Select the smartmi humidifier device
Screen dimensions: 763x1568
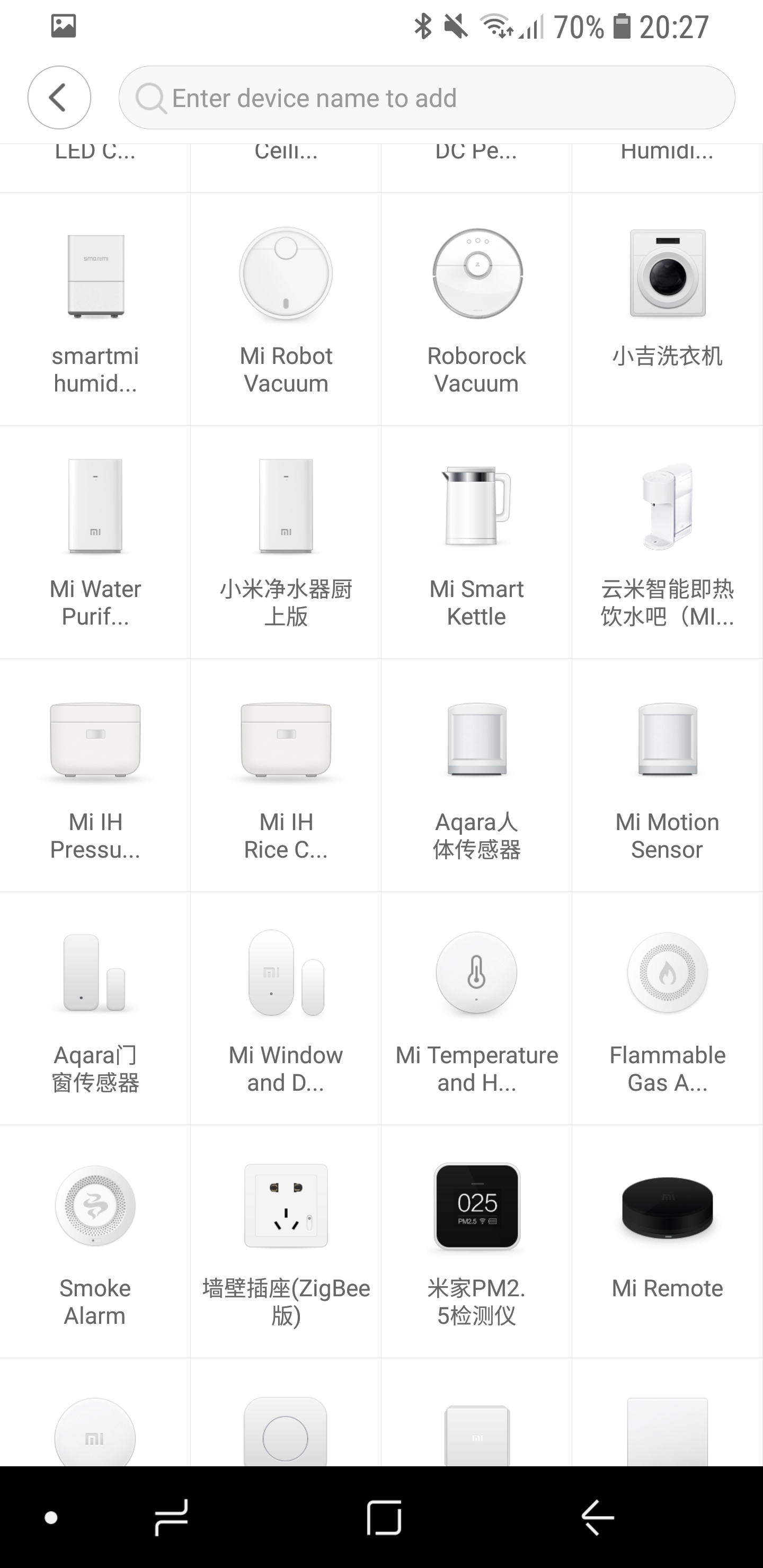95,309
